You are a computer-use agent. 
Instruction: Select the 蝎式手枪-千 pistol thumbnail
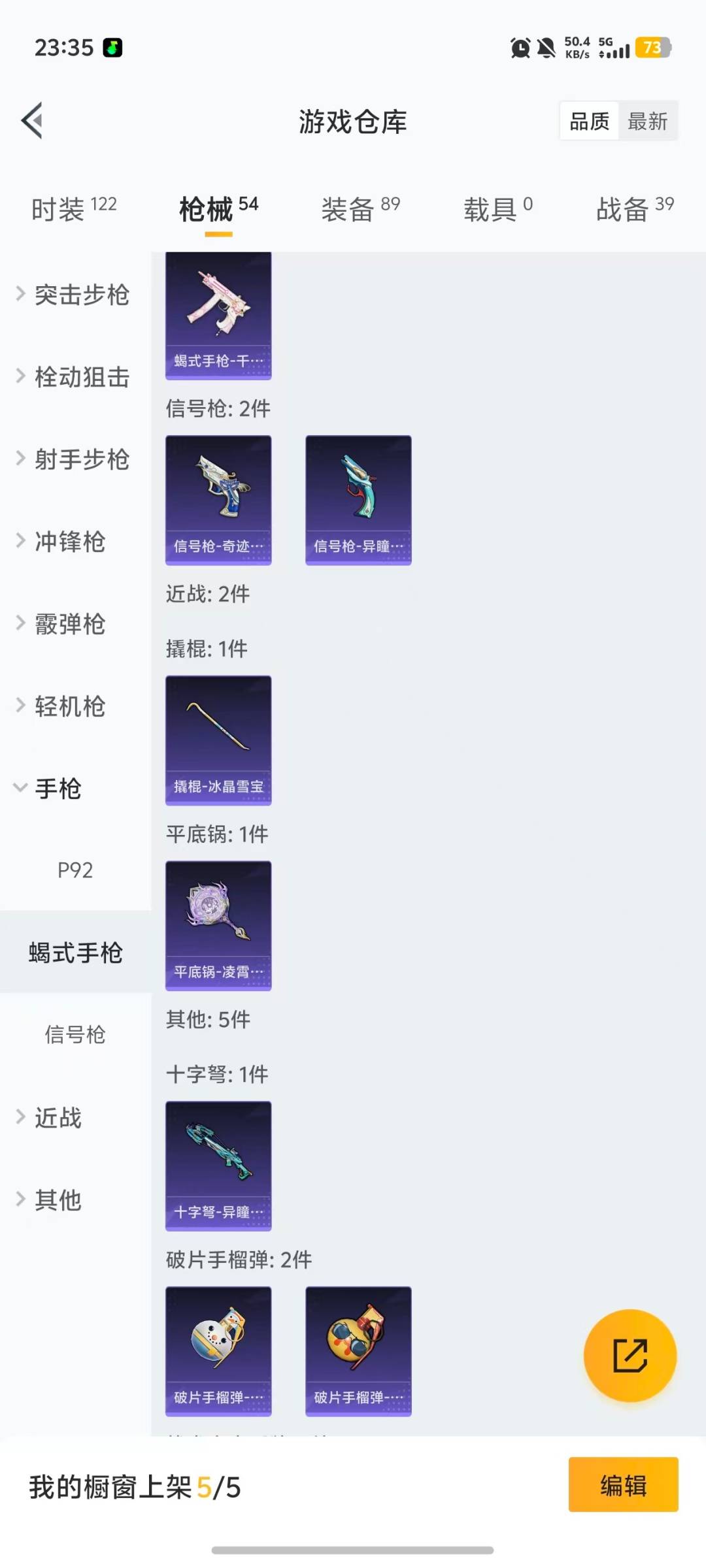click(x=218, y=314)
